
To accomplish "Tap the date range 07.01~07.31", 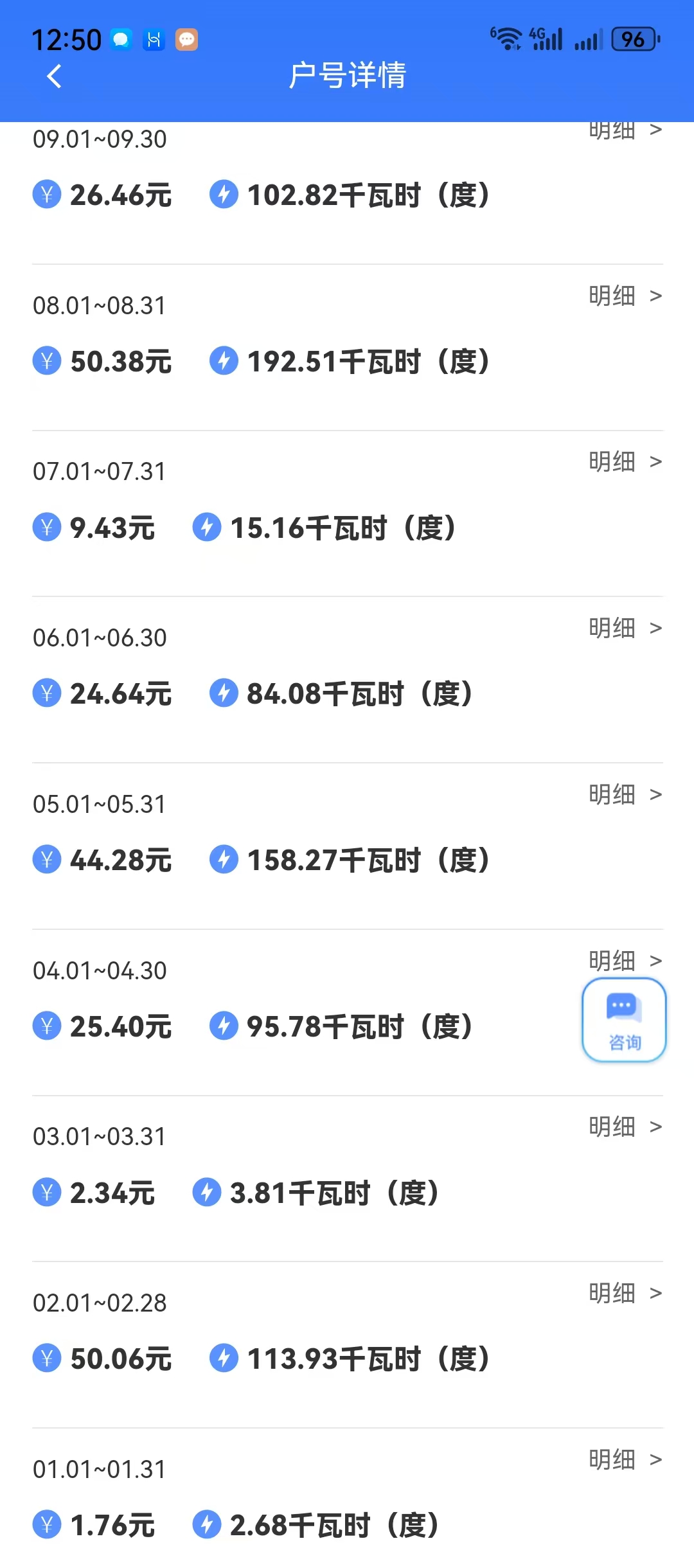I will tap(98, 471).
